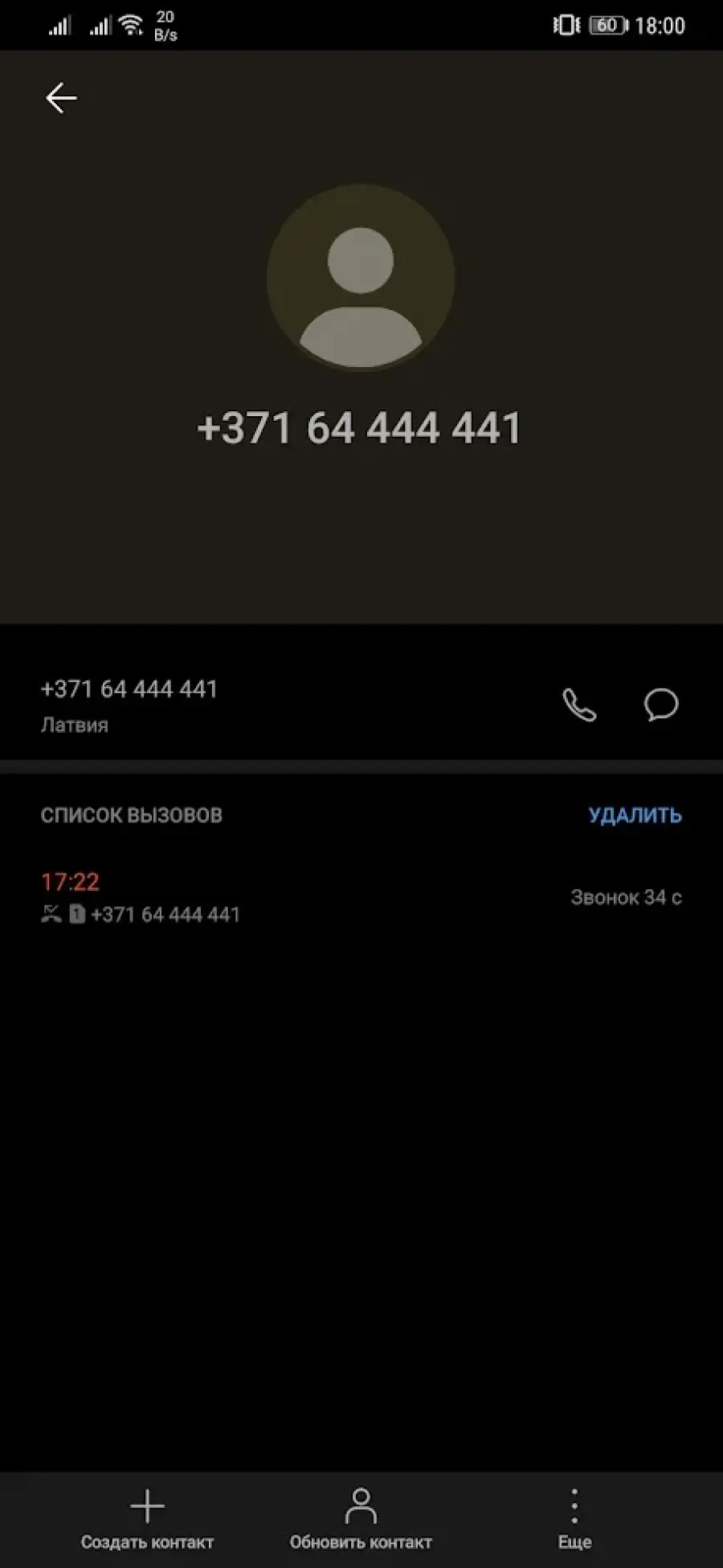Tap УДАЛИТЬ to delete call list

(x=635, y=815)
